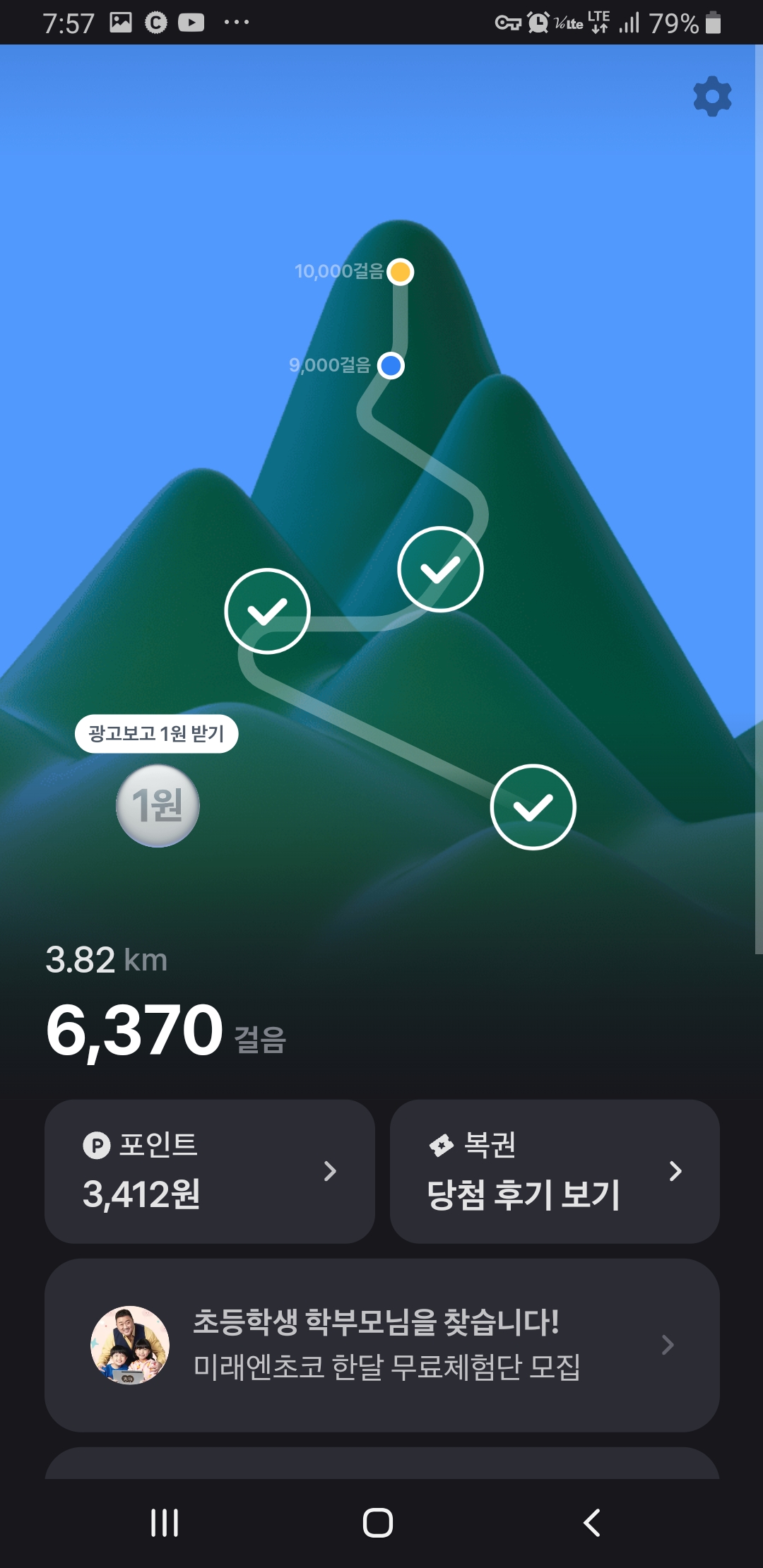Open the 복권 당첨 후기 보기 card
763x1568 pixels.
point(555,1171)
